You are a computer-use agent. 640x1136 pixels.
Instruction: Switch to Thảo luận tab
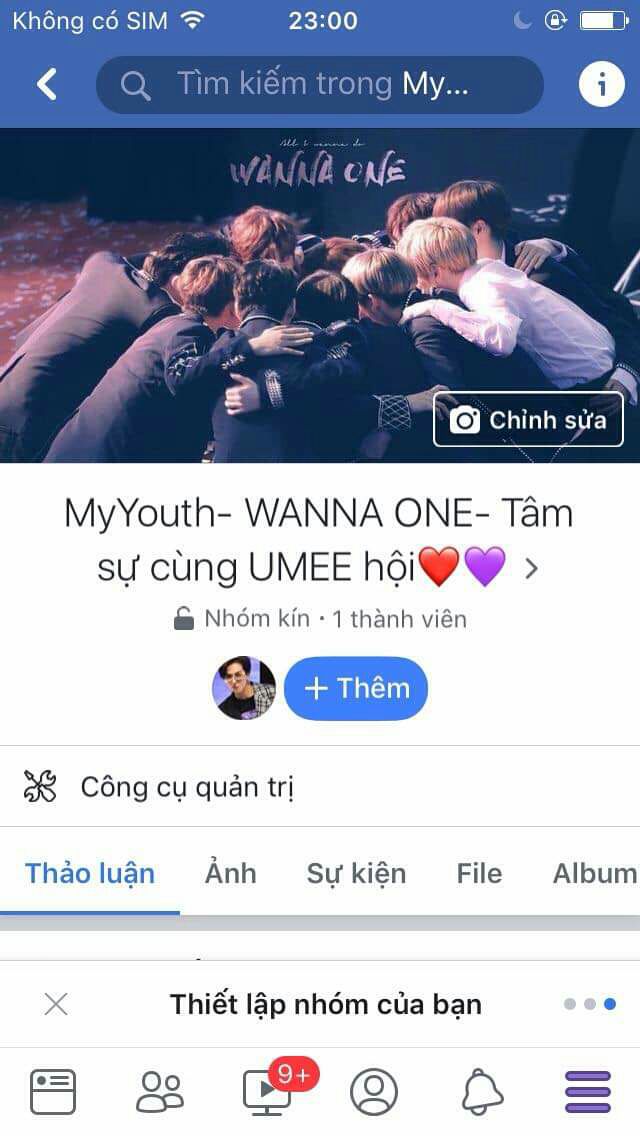[90, 873]
